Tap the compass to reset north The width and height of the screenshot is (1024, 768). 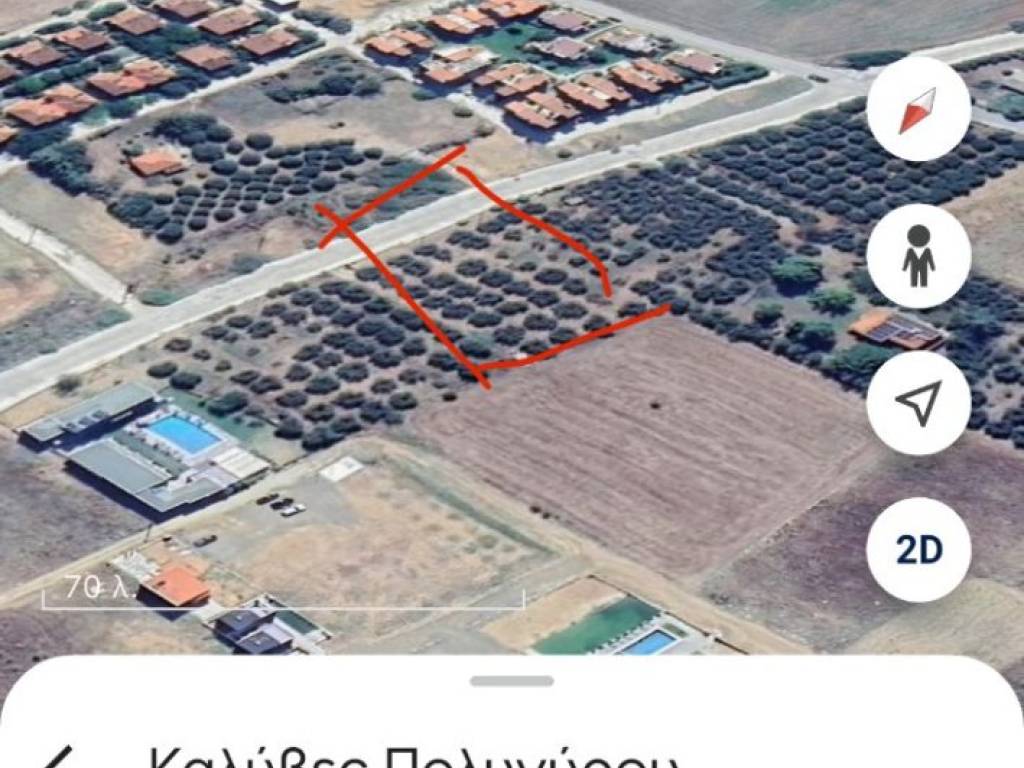click(x=918, y=112)
